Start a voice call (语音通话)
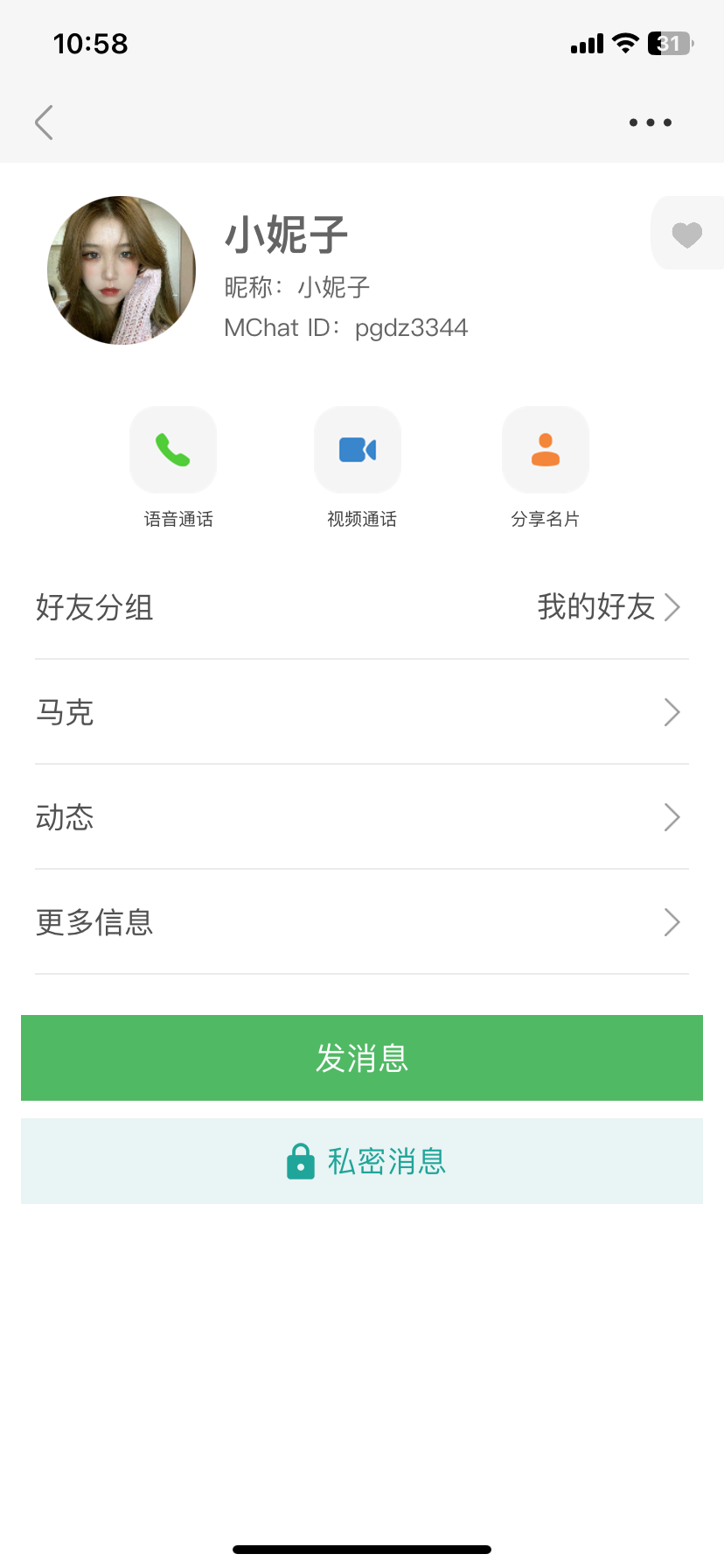This screenshot has width=724, height=1568. tap(173, 450)
